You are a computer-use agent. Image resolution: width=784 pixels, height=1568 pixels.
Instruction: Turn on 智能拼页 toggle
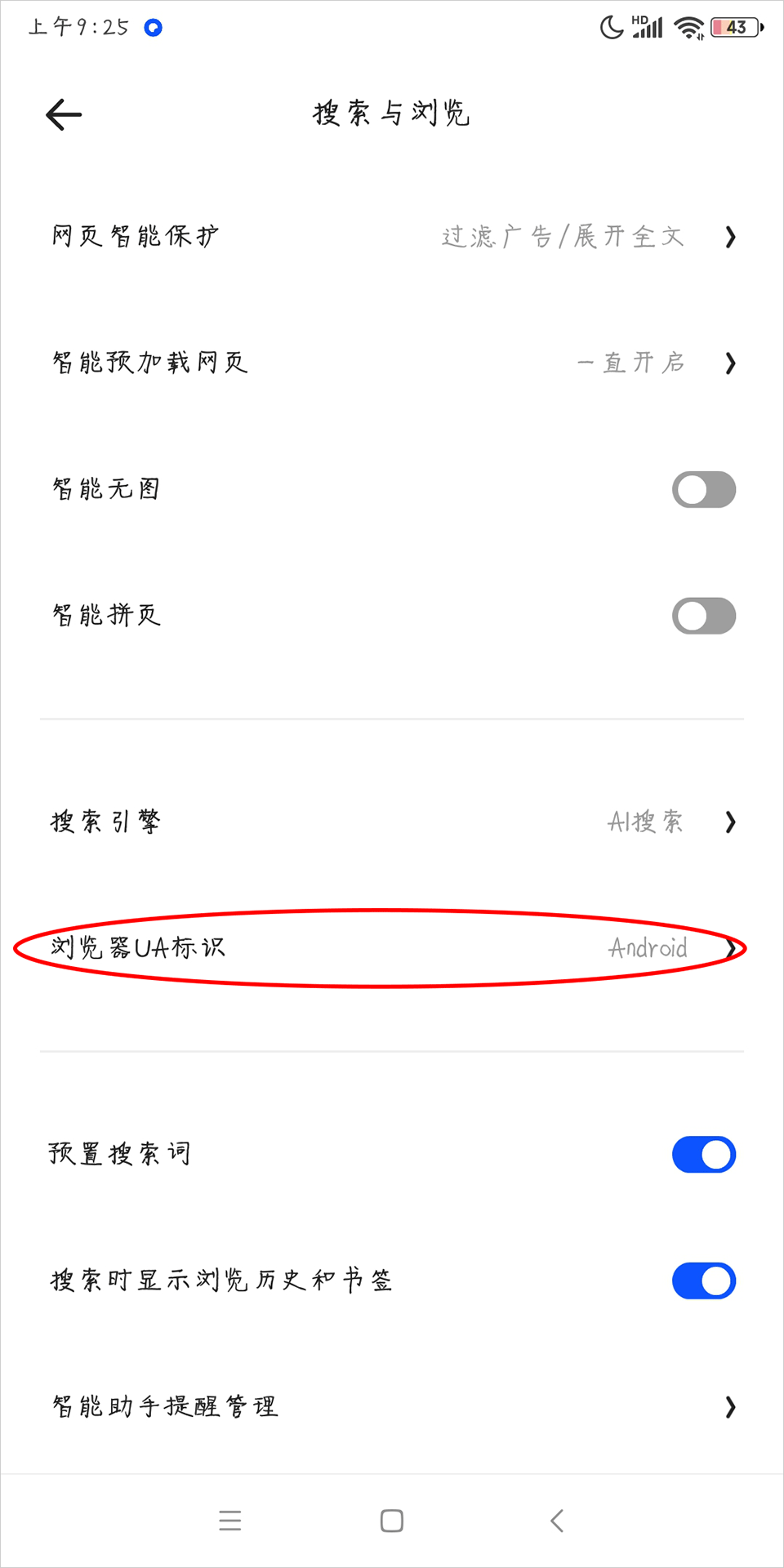(703, 616)
